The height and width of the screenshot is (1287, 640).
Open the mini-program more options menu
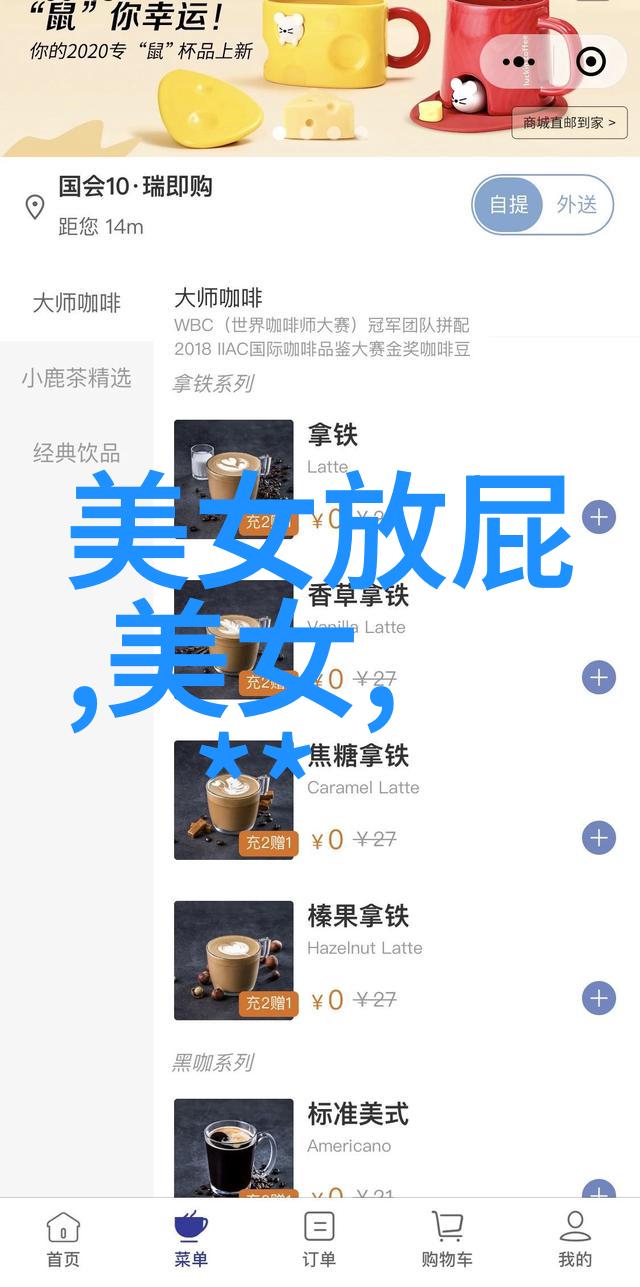click(x=519, y=62)
